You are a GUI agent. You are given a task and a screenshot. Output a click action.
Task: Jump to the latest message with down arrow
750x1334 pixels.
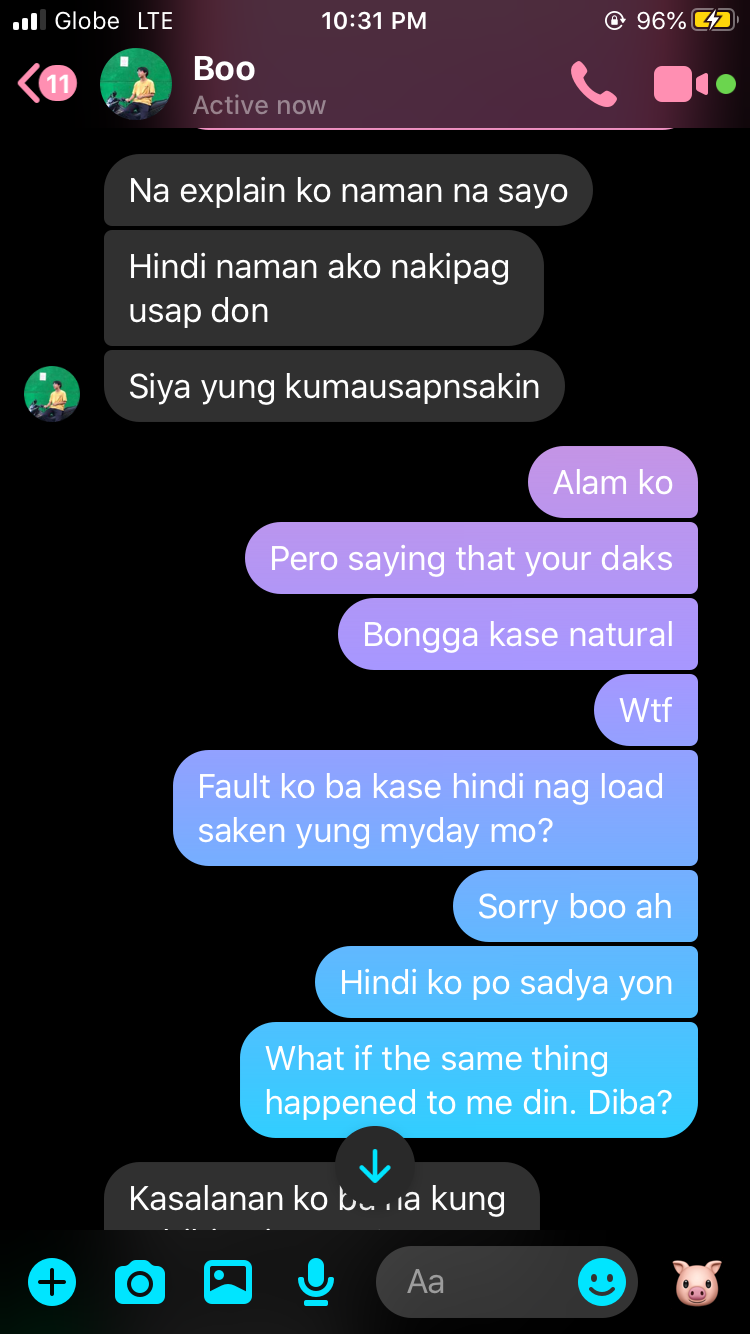coord(375,1166)
